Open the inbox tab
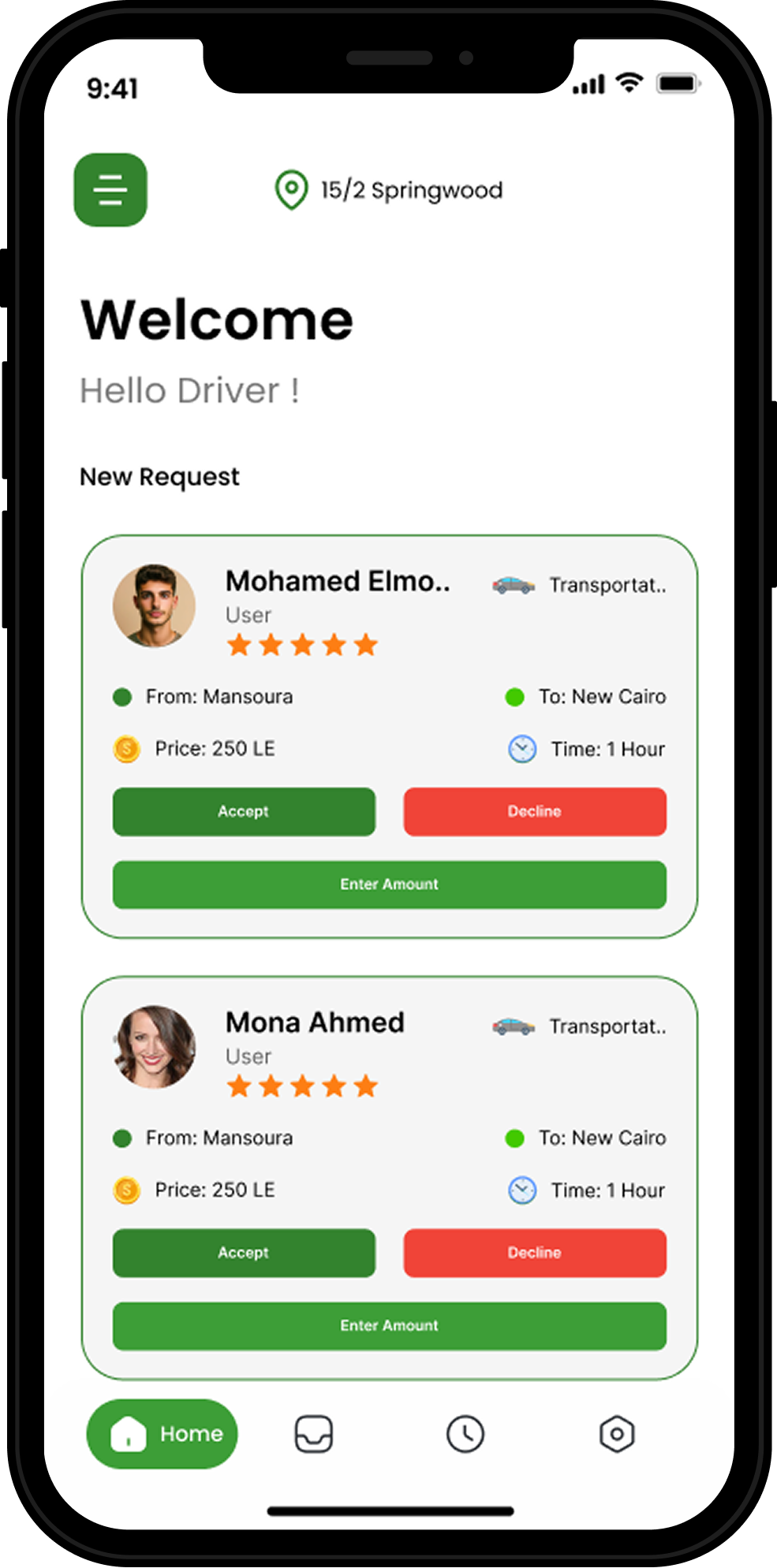Image resolution: width=777 pixels, height=1568 pixels. pyautogui.click(x=314, y=1434)
